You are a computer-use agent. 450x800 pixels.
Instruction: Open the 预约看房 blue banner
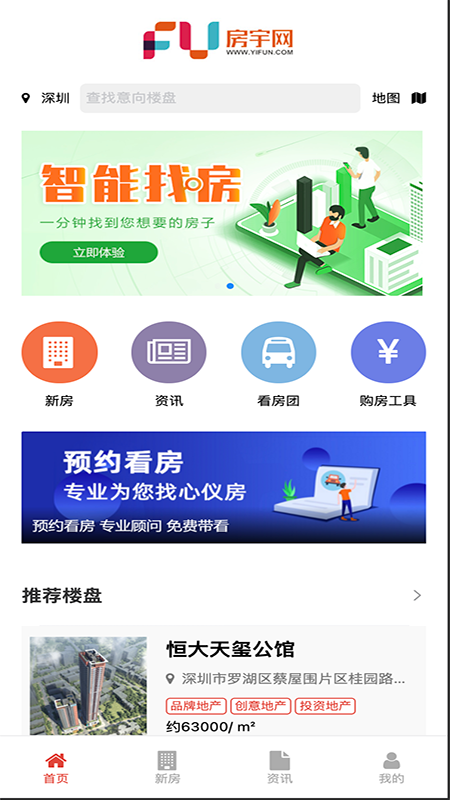223,487
